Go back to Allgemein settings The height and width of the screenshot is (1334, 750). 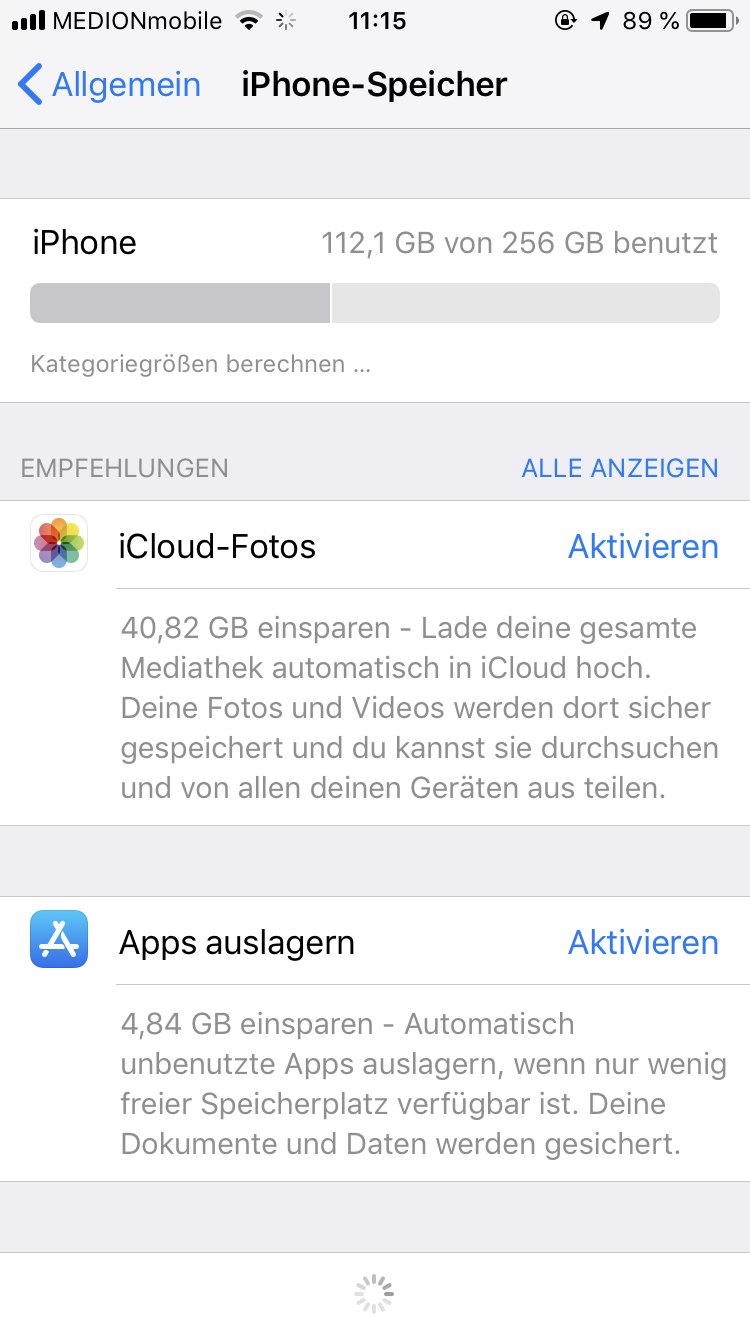coord(110,85)
